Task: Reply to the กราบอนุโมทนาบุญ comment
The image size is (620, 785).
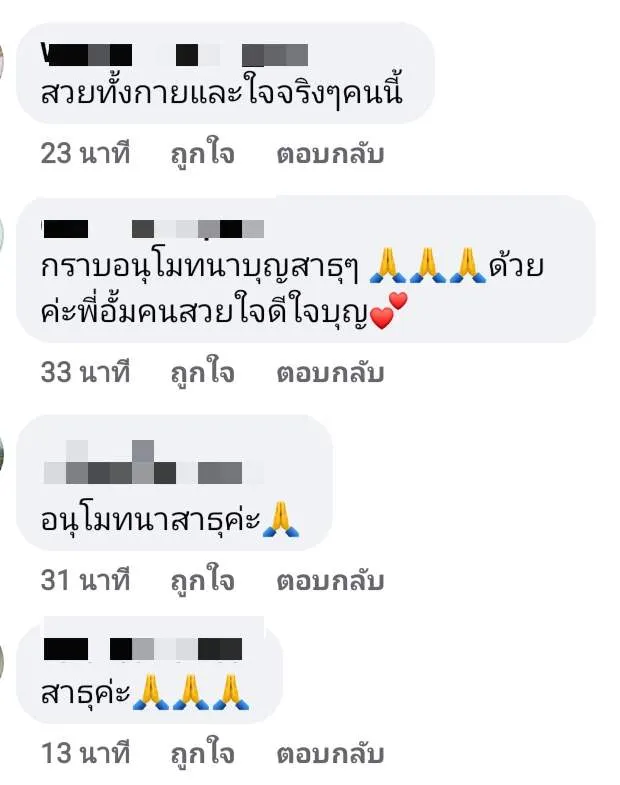Action: pyautogui.click(x=329, y=373)
